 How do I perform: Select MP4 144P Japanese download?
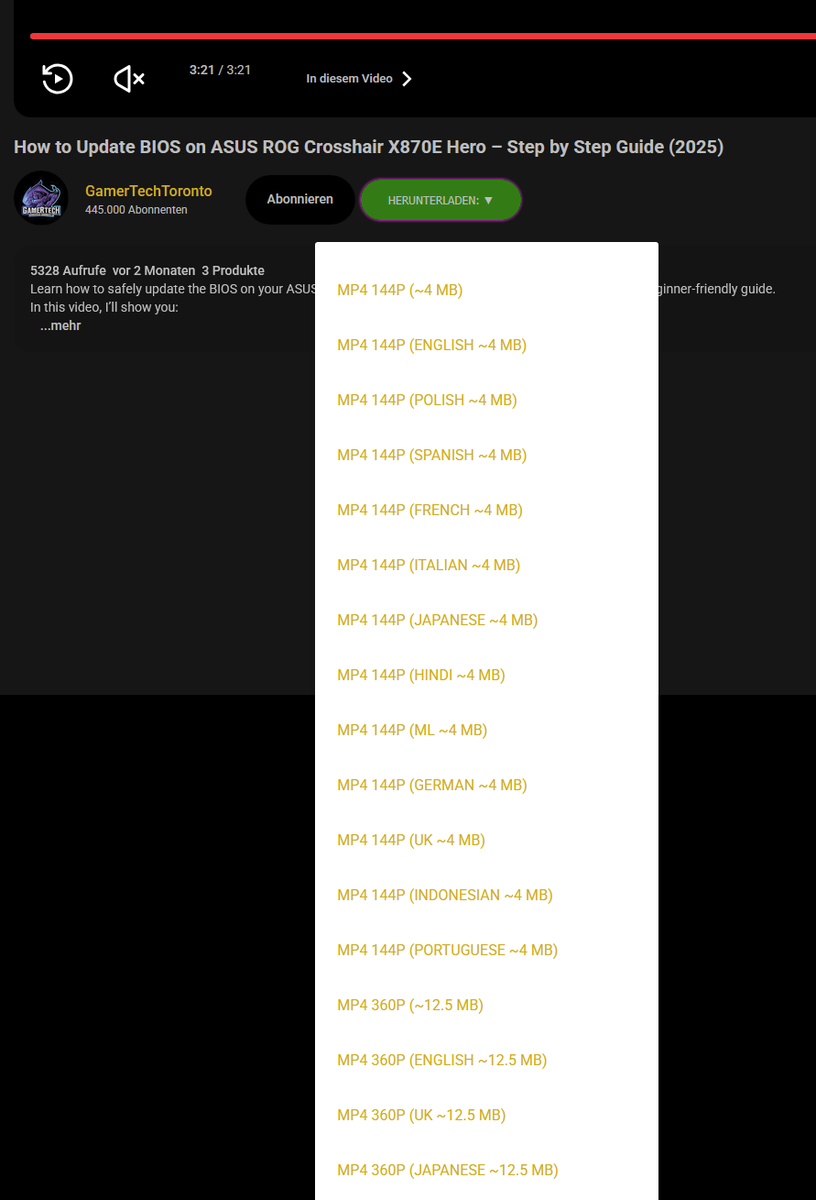tap(437, 620)
